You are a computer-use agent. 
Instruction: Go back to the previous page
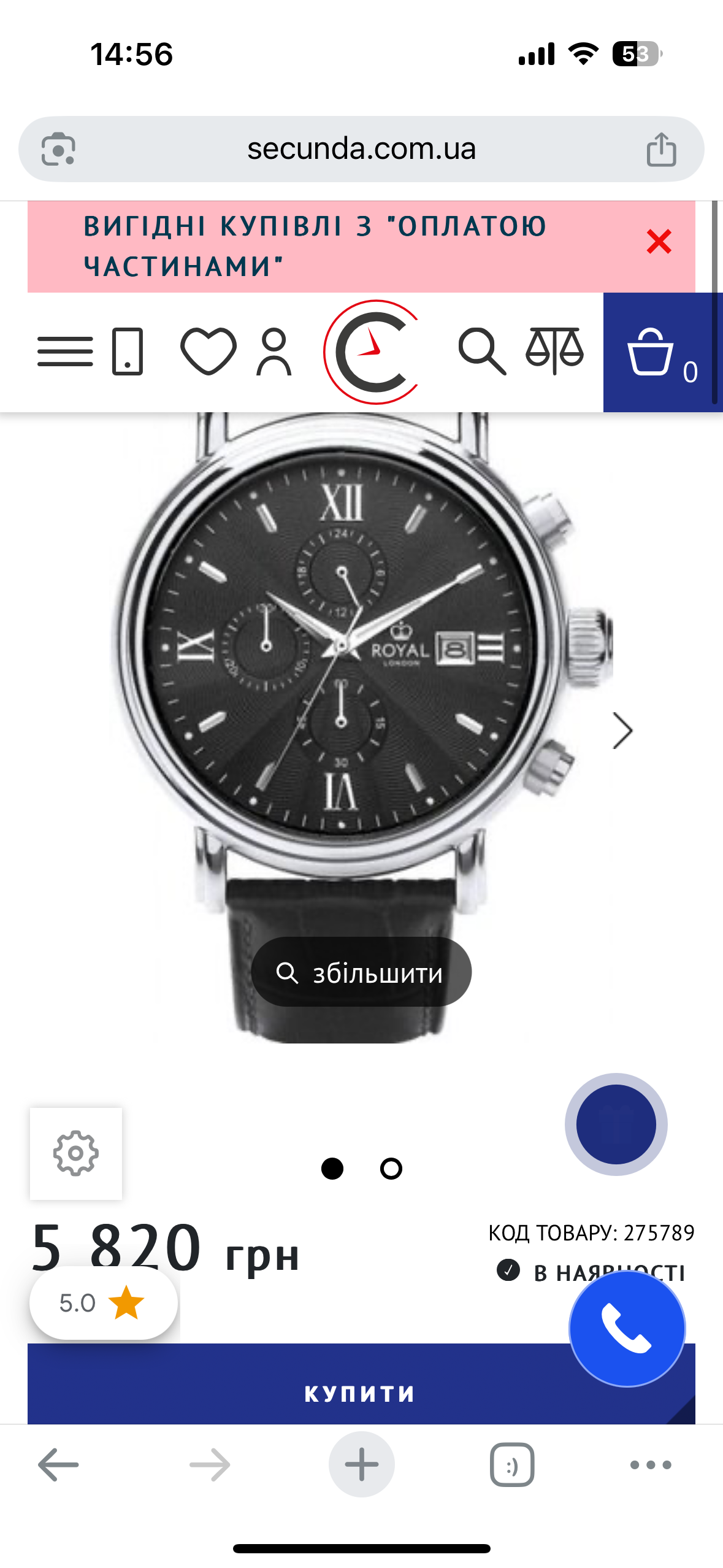pyautogui.click(x=58, y=1465)
